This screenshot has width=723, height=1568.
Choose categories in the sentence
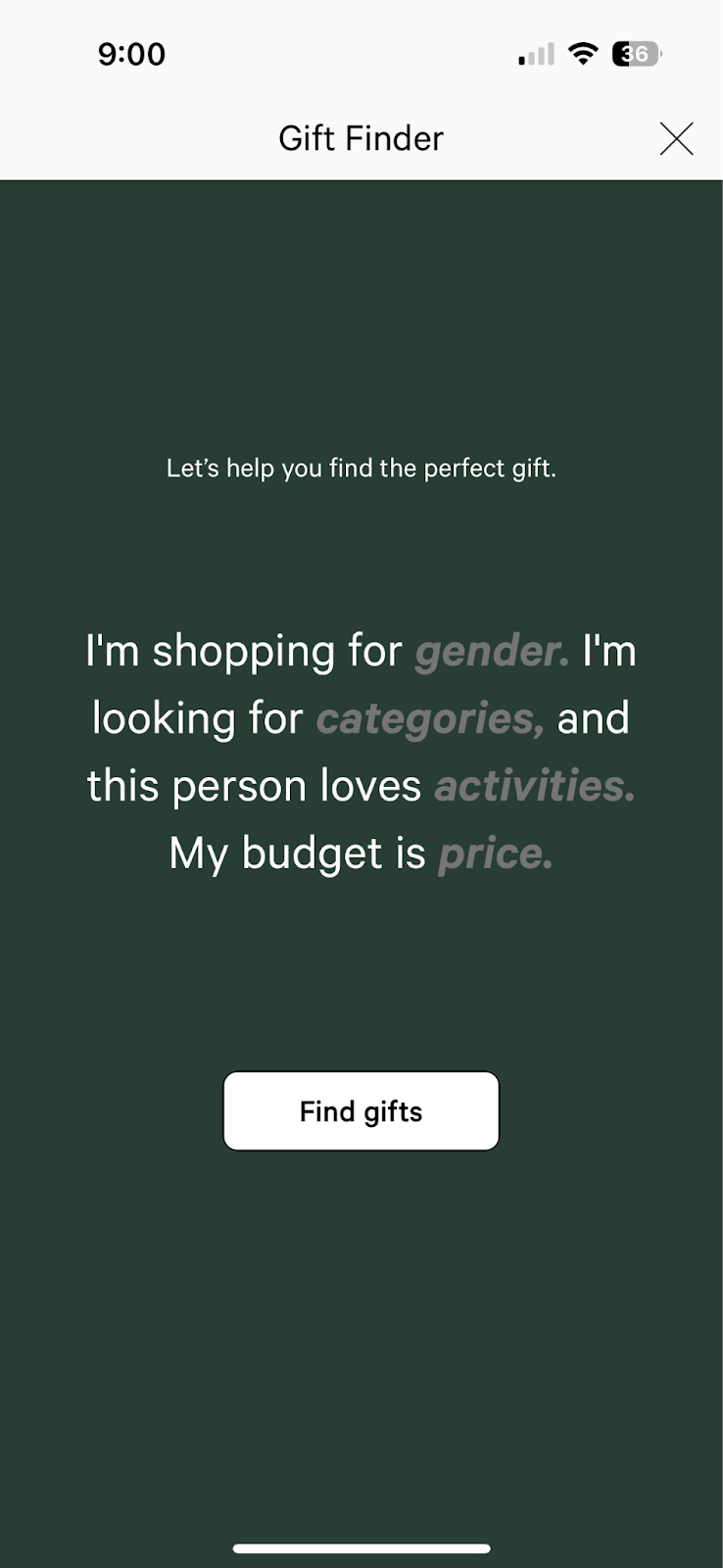[429, 719]
